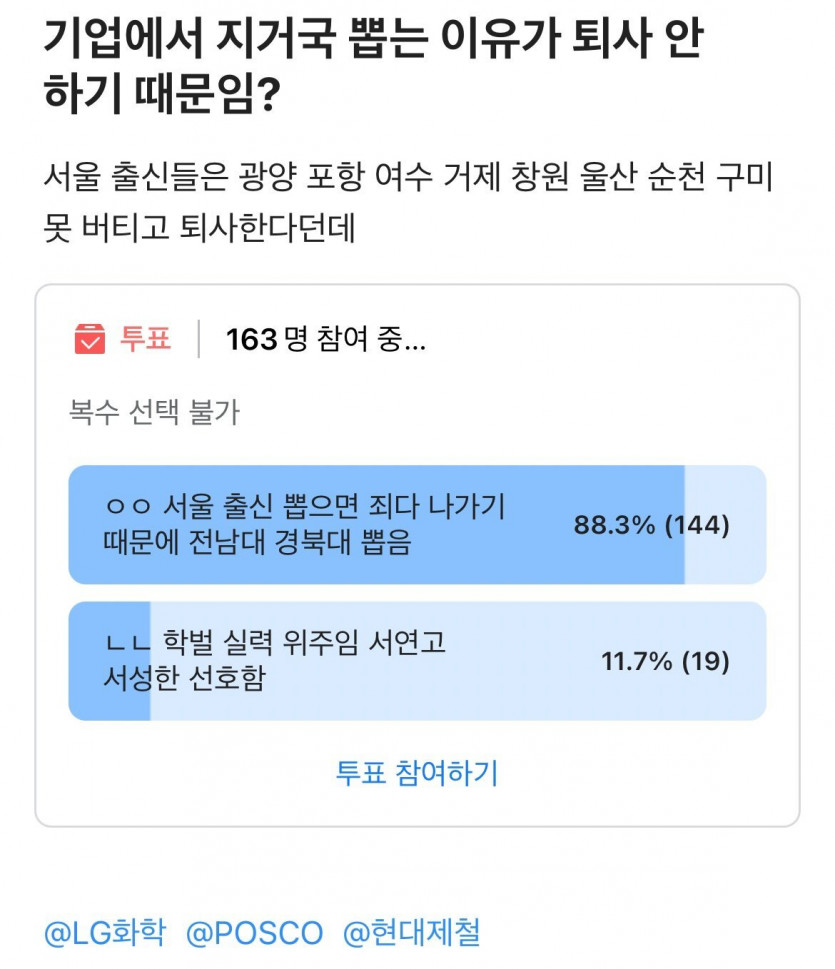The image size is (835, 969).
Task: Open the @현대제철 company tag
Action: point(412,933)
